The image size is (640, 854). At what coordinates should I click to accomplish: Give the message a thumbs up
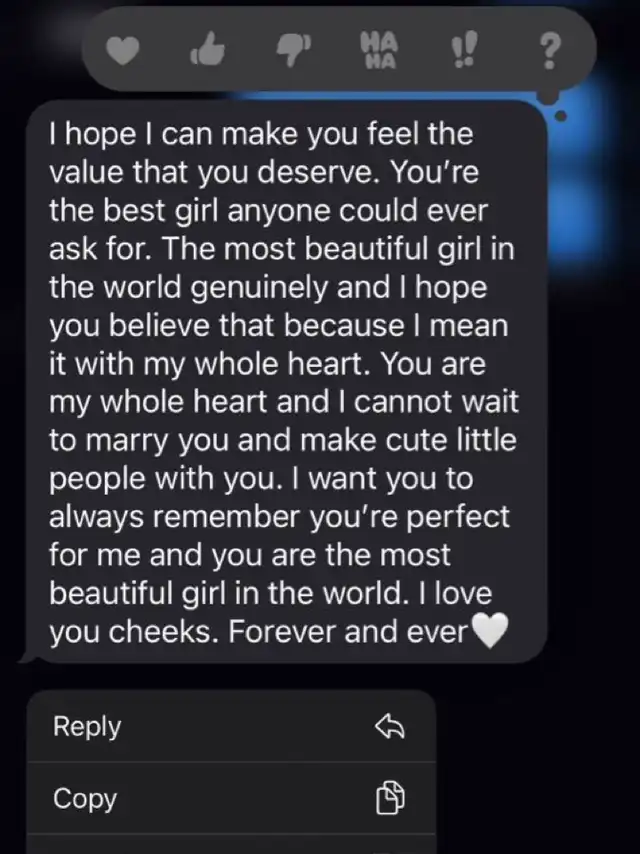(208, 49)
